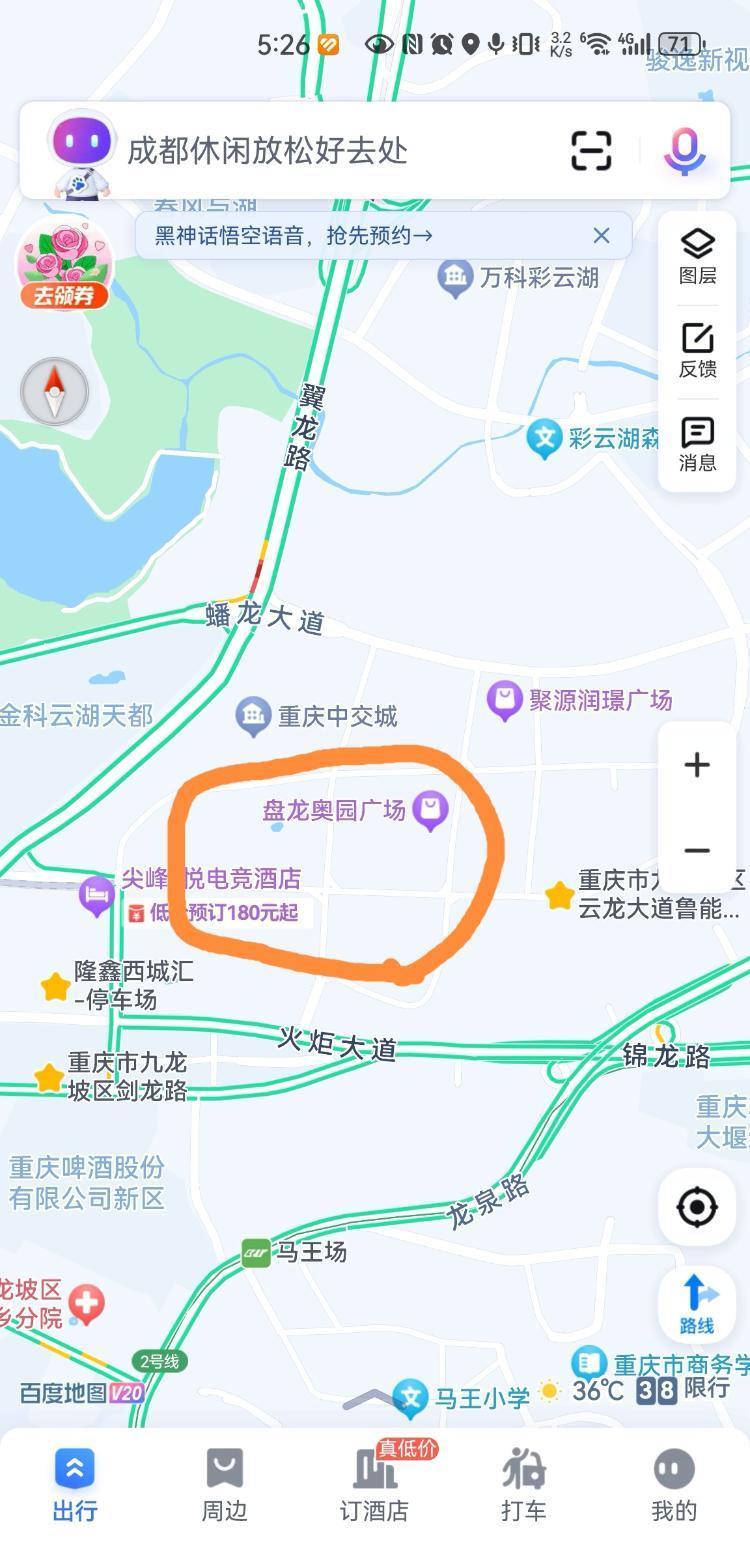Reset map orientation with the compass

55,392
